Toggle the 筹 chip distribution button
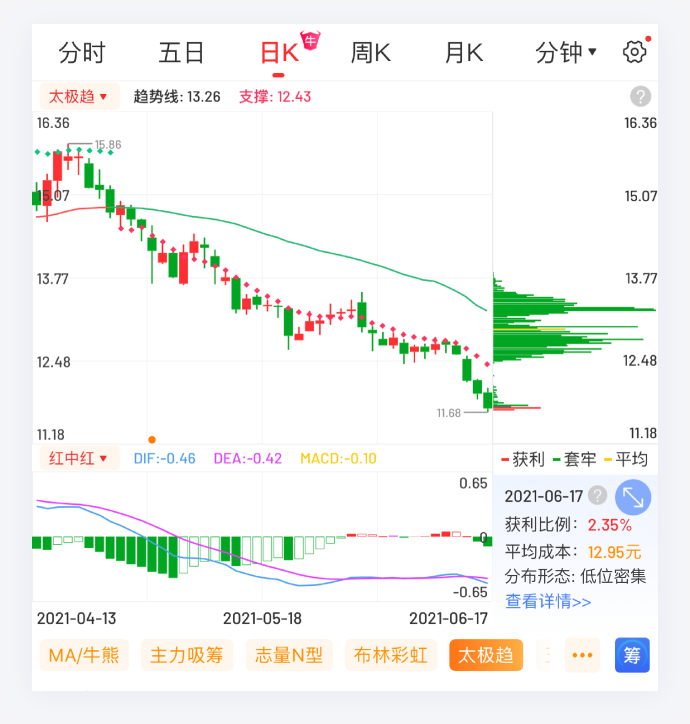 [632, 656]
